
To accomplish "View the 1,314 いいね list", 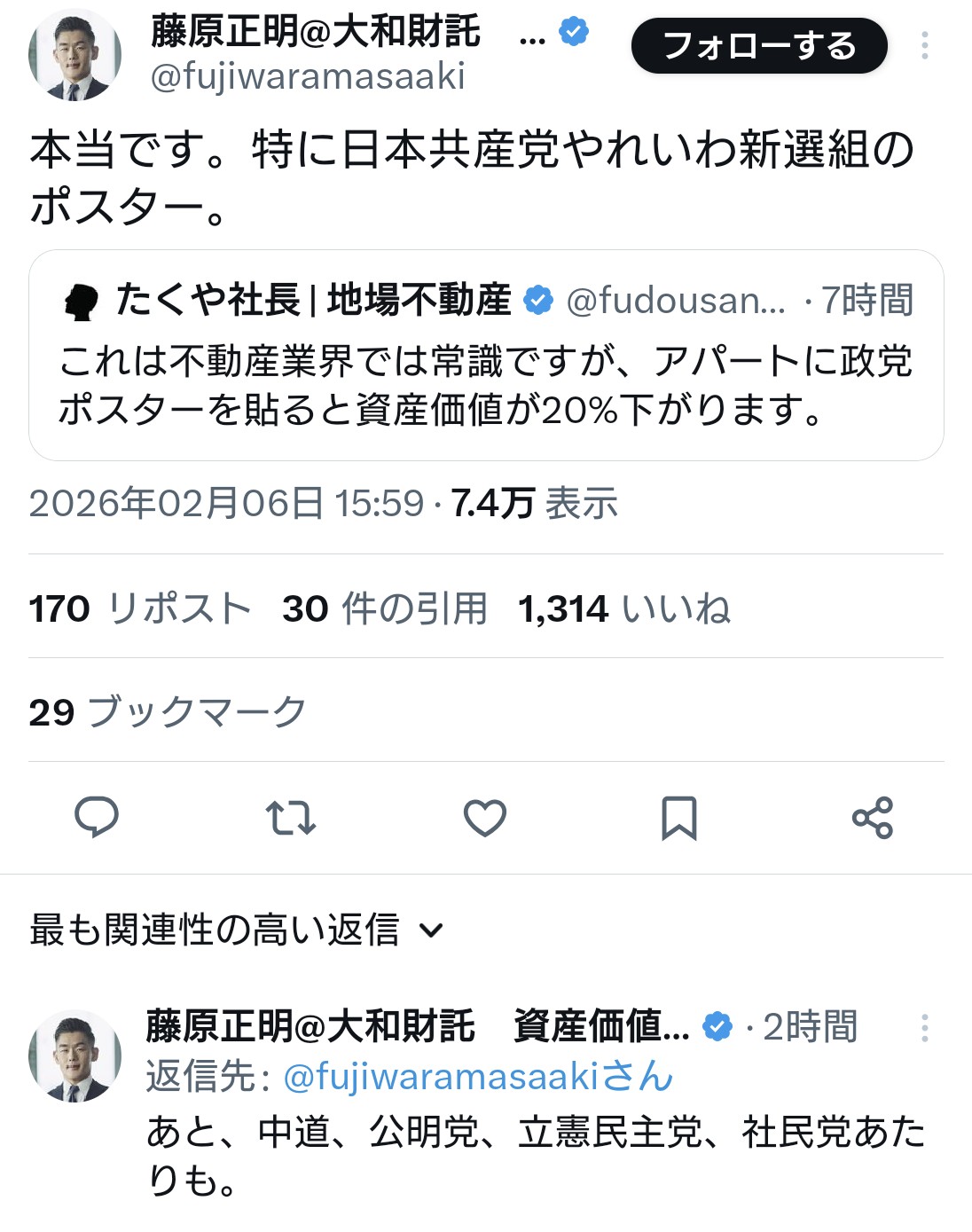I will pos(624,609).
